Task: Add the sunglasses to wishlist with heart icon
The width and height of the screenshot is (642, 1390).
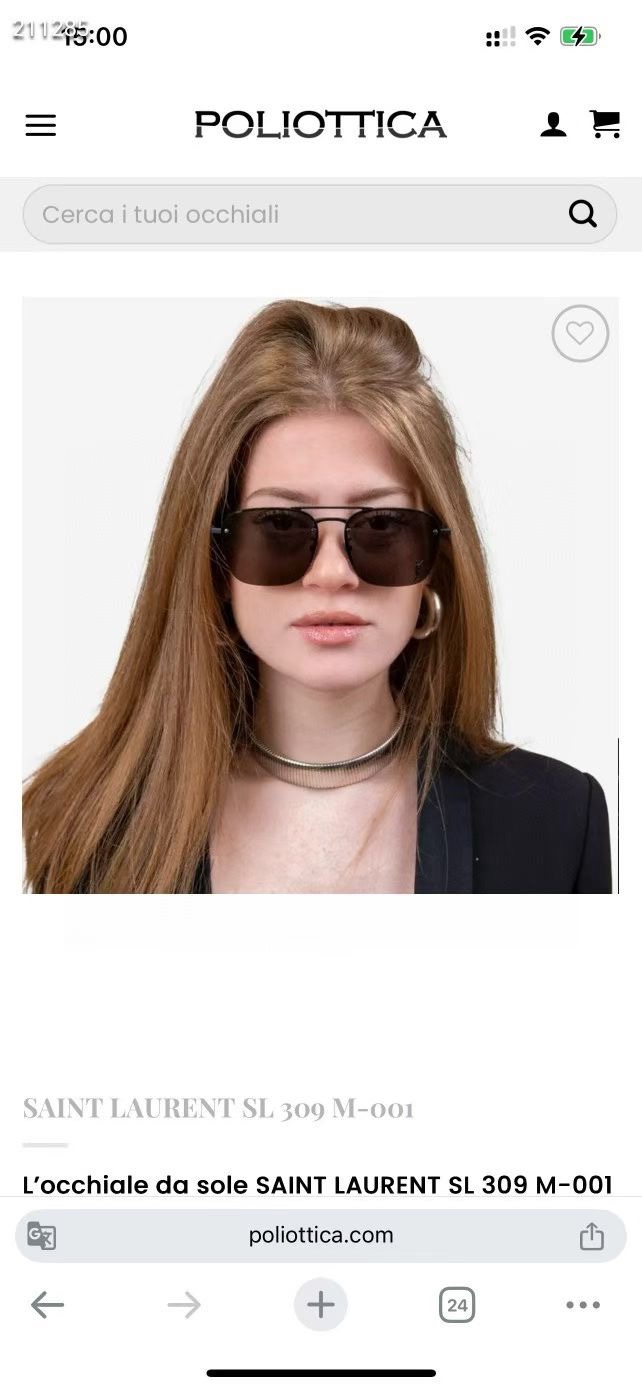Action: click(580, 333)
